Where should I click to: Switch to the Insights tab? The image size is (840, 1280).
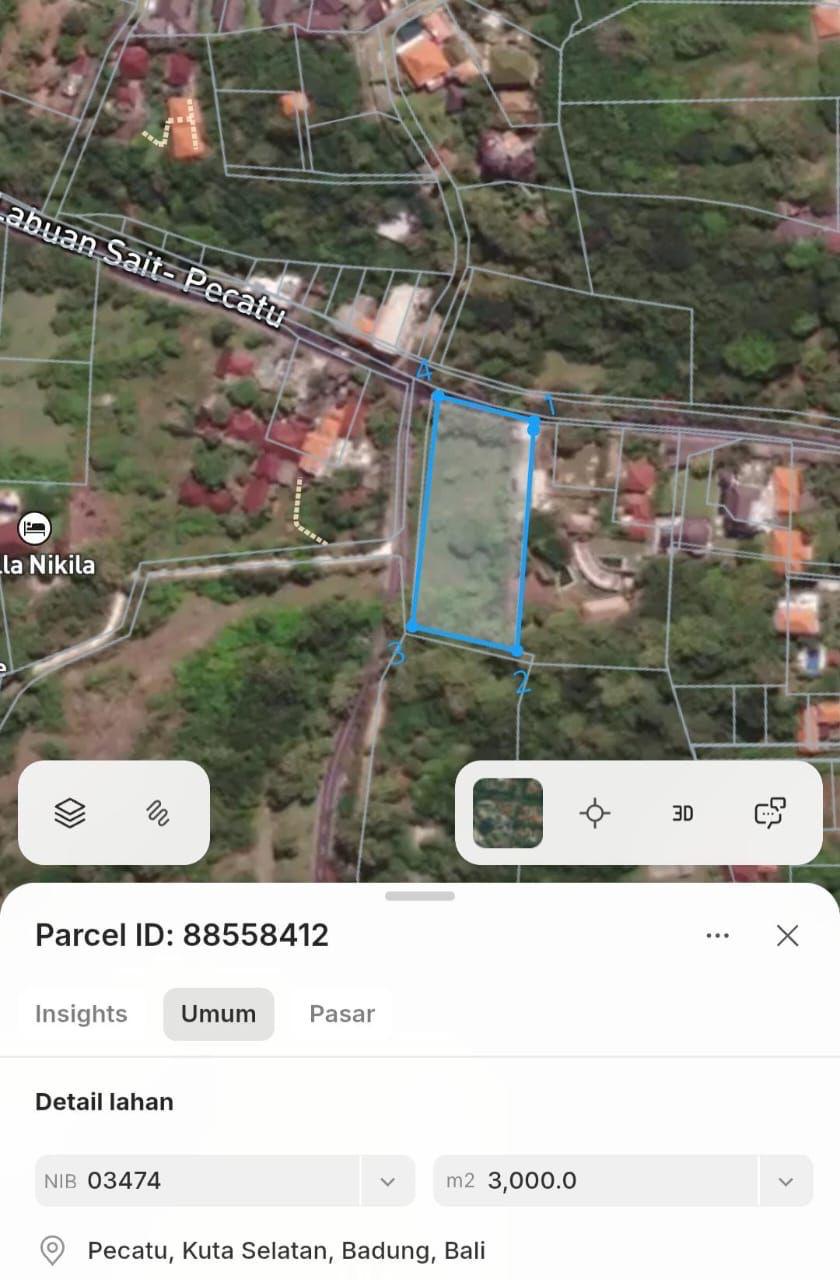click(x=81, y=1014)
